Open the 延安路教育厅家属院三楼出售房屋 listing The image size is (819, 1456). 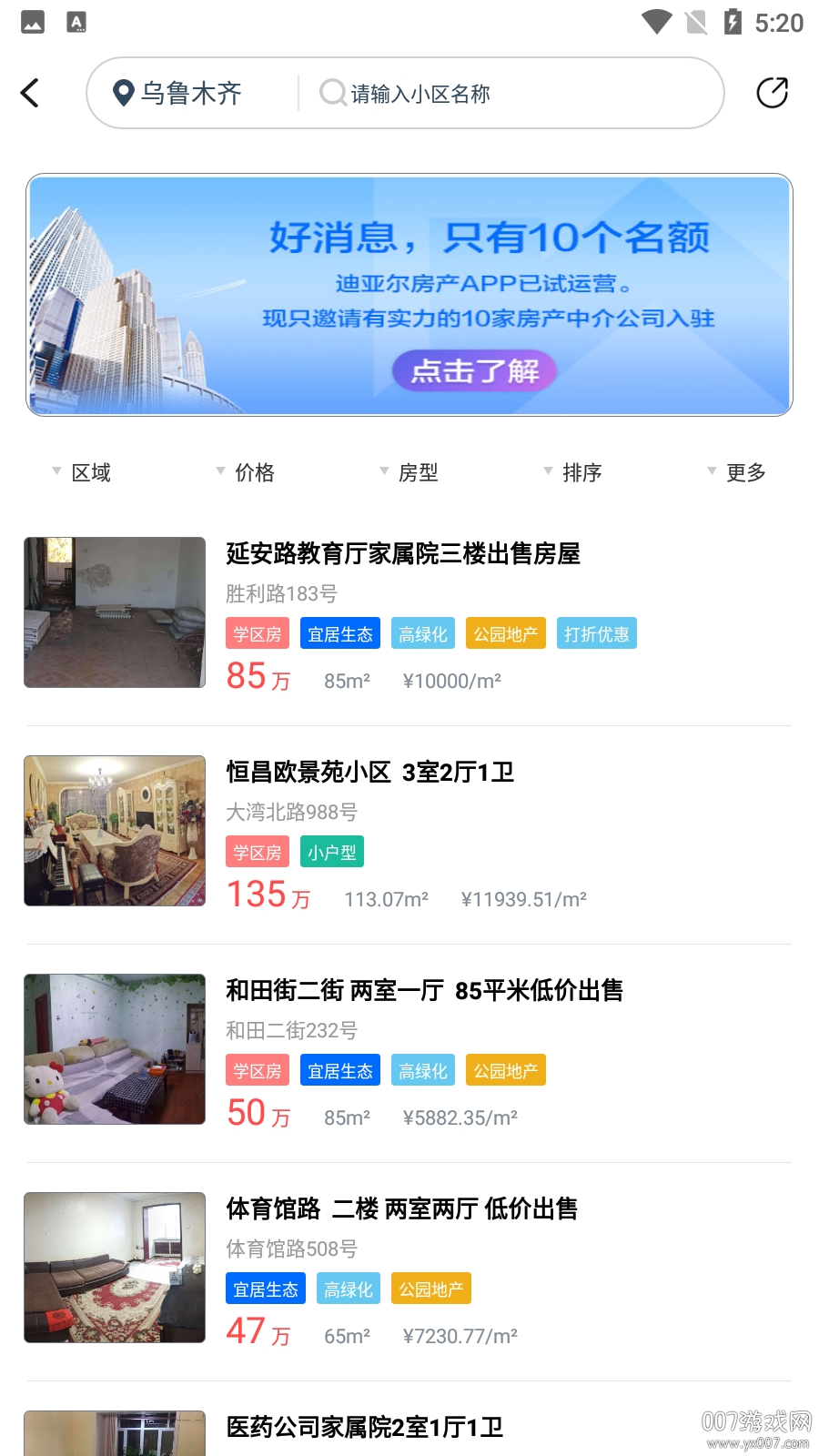click(403, 553)
